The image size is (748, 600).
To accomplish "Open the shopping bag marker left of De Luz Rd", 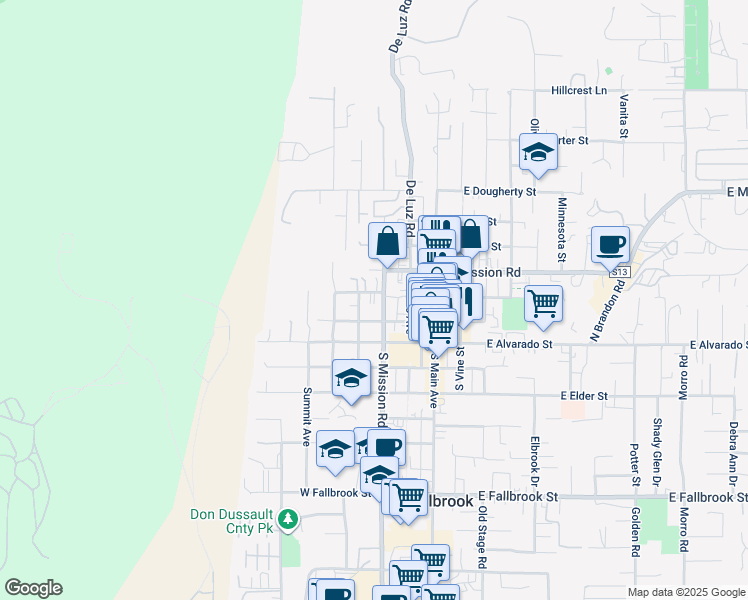I will pyautogui.click(x=388, y=241).
